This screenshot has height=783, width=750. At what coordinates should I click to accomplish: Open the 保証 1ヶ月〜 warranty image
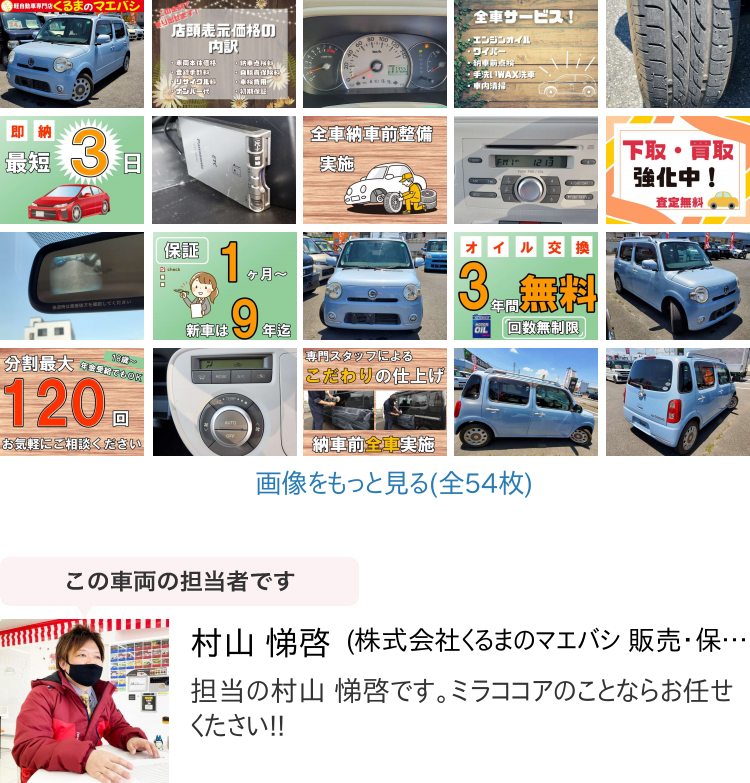[x=224, y=286]
